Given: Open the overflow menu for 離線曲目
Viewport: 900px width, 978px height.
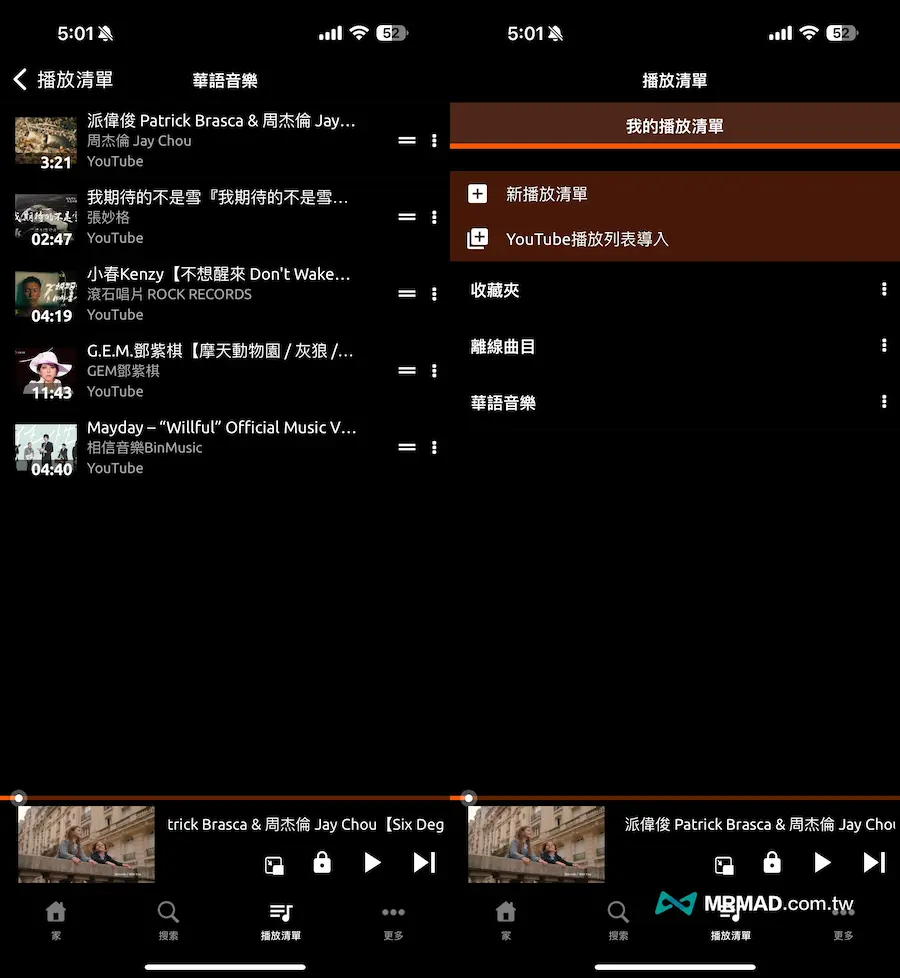Looking at the screenshot, I should coord(884,345).
